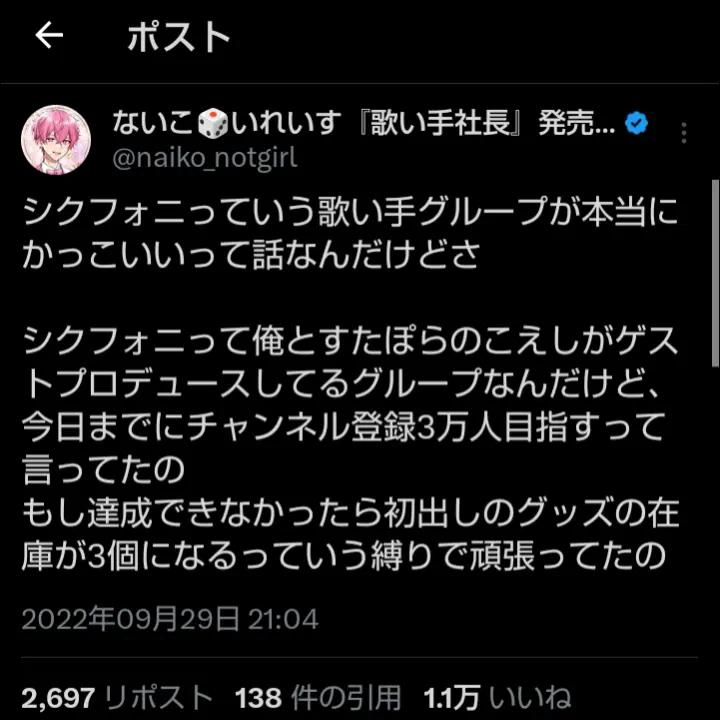Go back with the arrow
The width and height of the screenshot is (720, 720).
48,37
